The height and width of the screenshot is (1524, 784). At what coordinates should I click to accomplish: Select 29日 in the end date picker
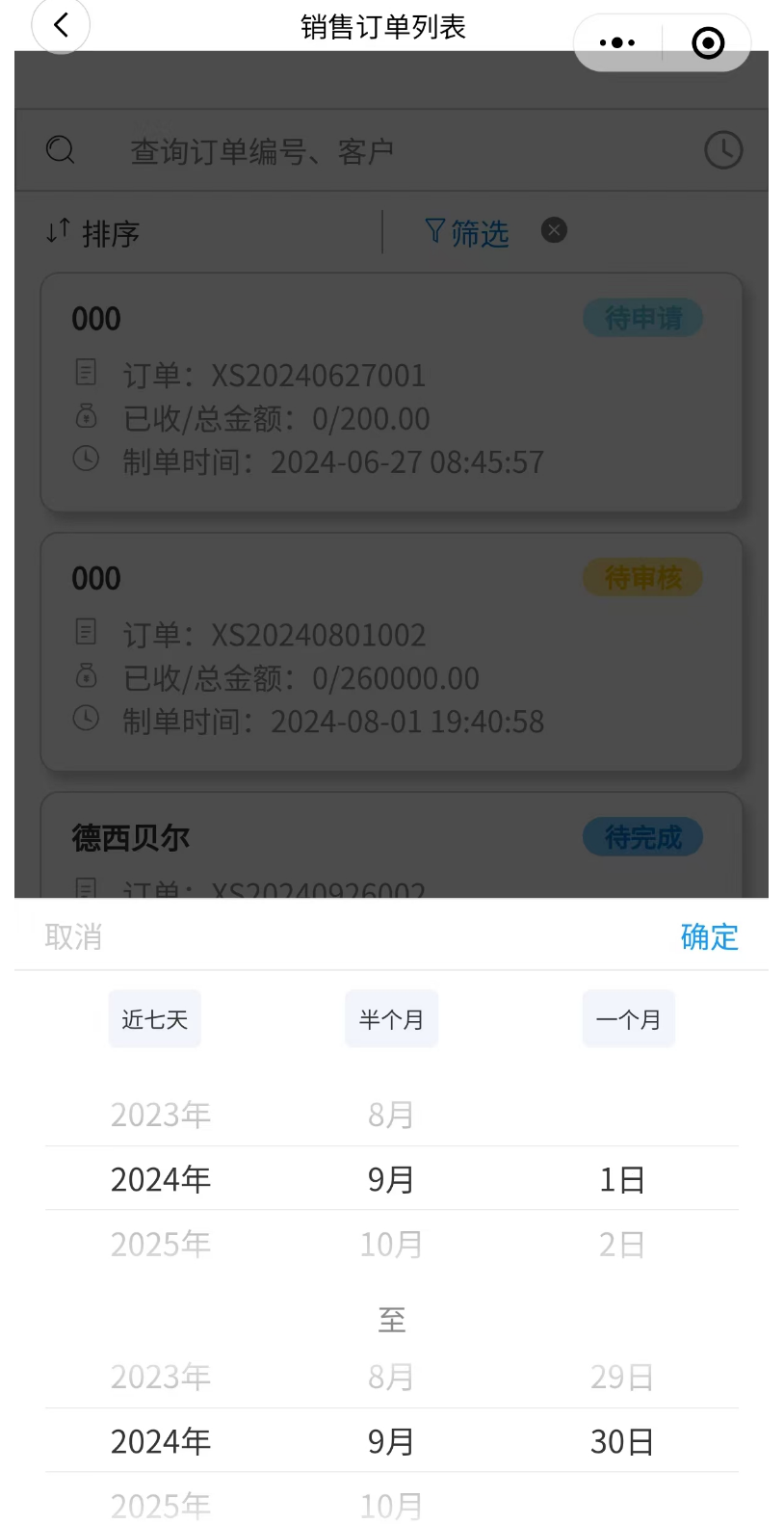coord(621,1377)
